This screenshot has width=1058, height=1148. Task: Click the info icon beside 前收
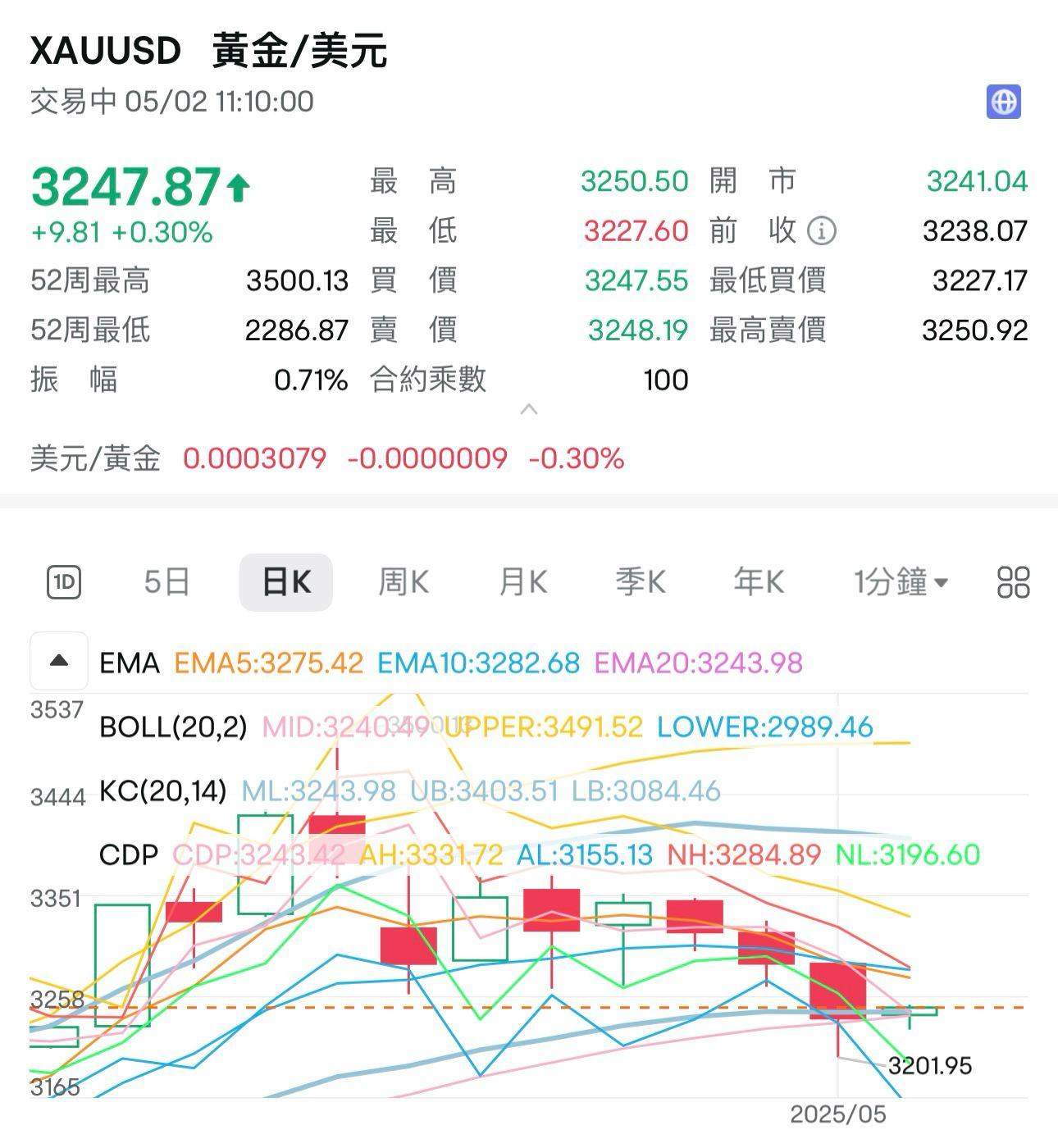point(820,231)
